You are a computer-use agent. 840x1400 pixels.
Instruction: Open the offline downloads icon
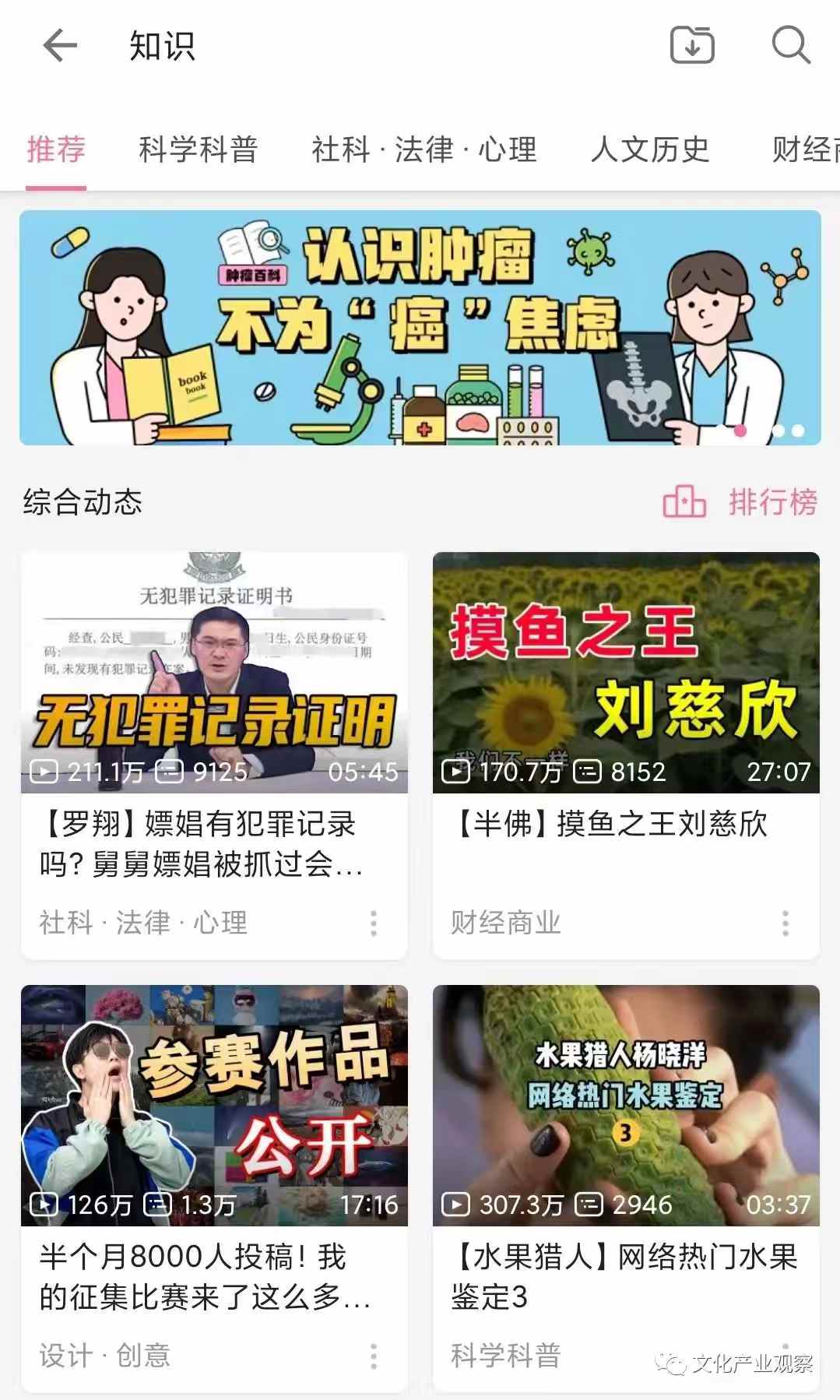point(692,45)
